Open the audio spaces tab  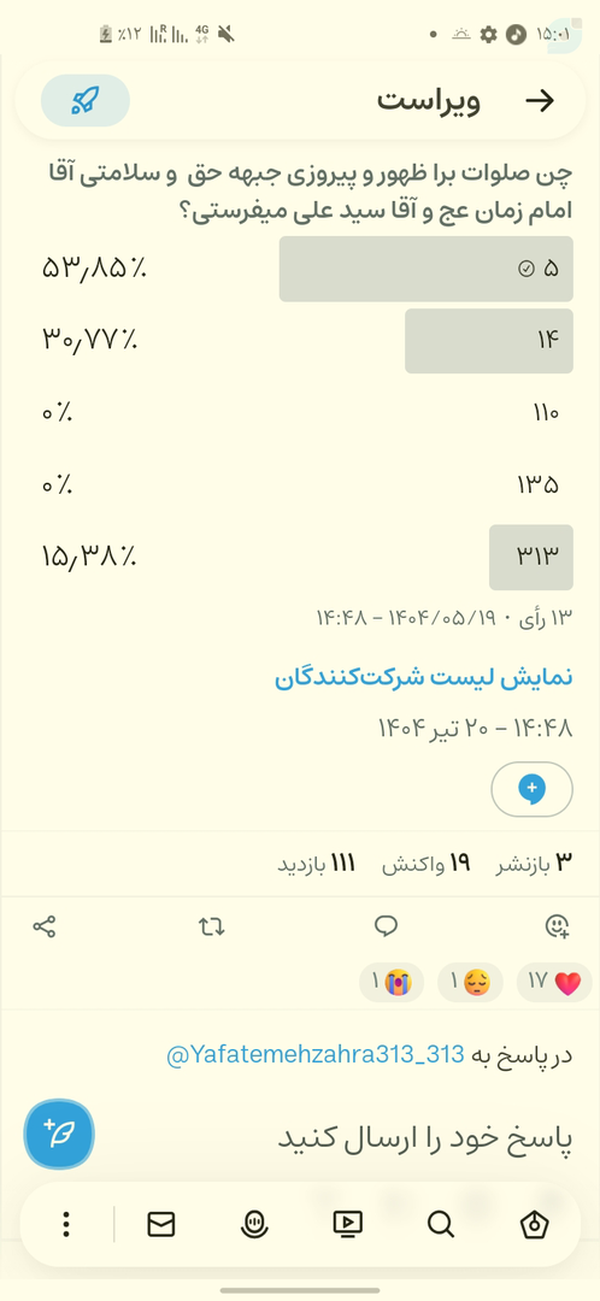pos(254,1223)
